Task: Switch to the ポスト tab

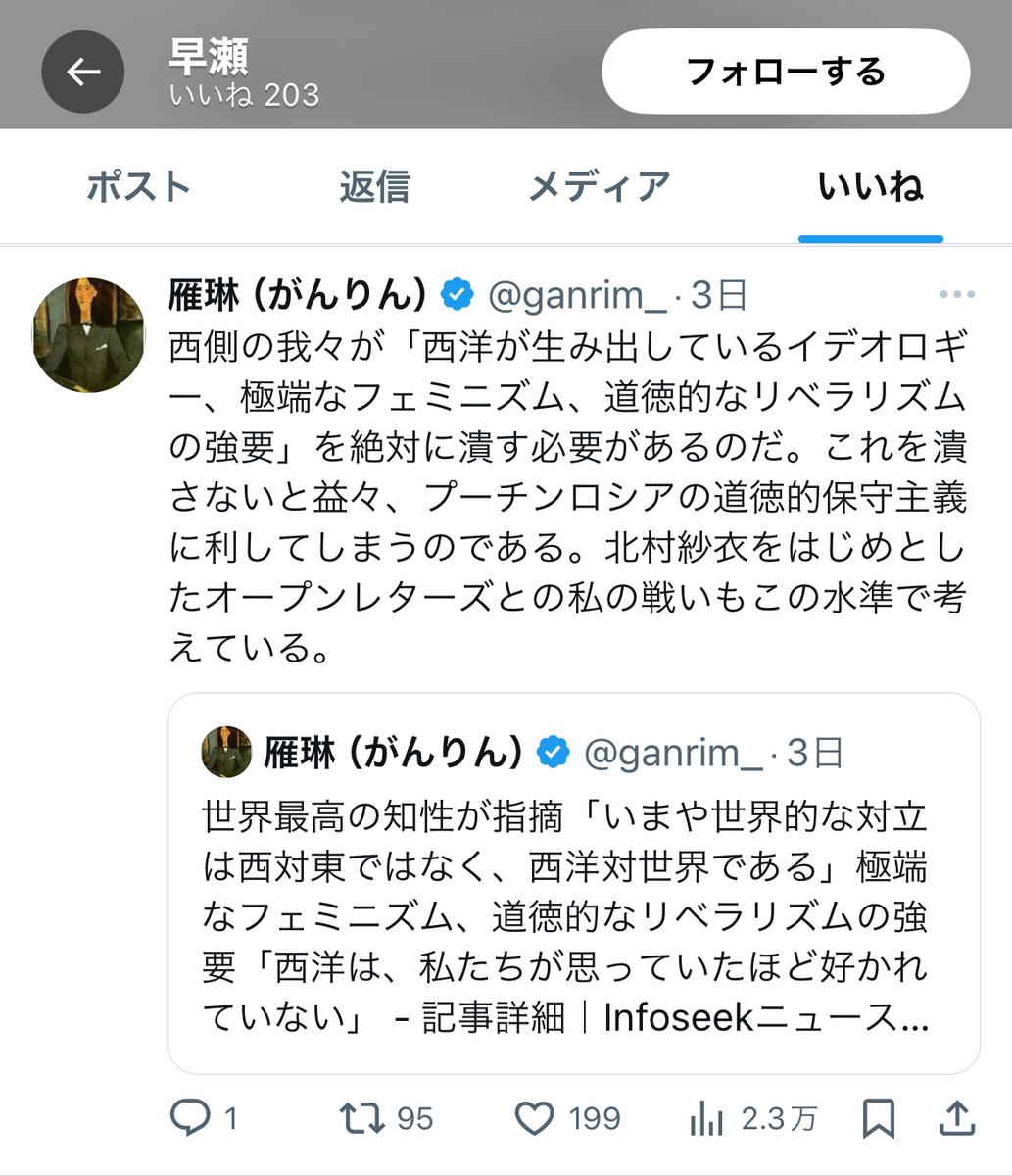Action: pos(138,186)
